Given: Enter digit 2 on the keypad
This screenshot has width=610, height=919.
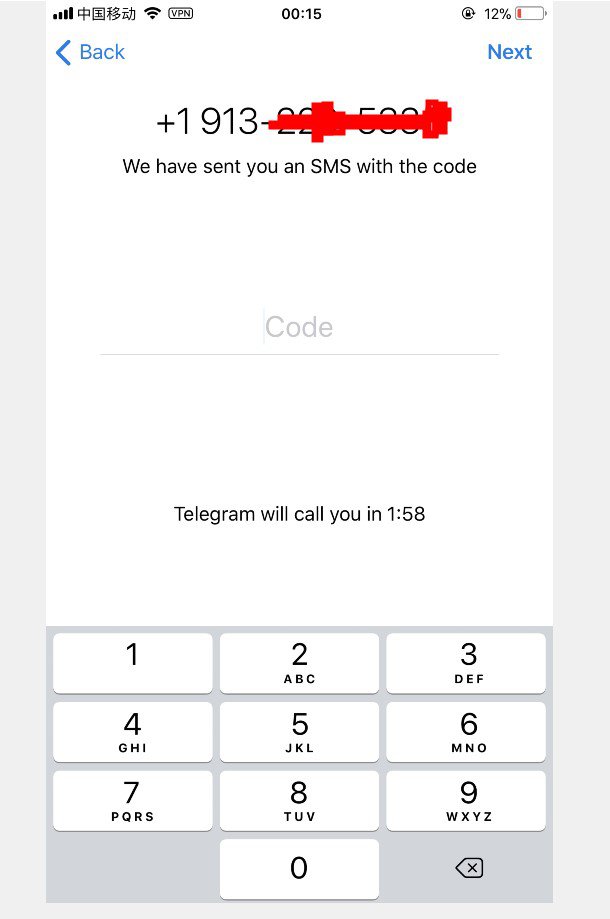Looking at the screenshot, I should pos(299,663).
